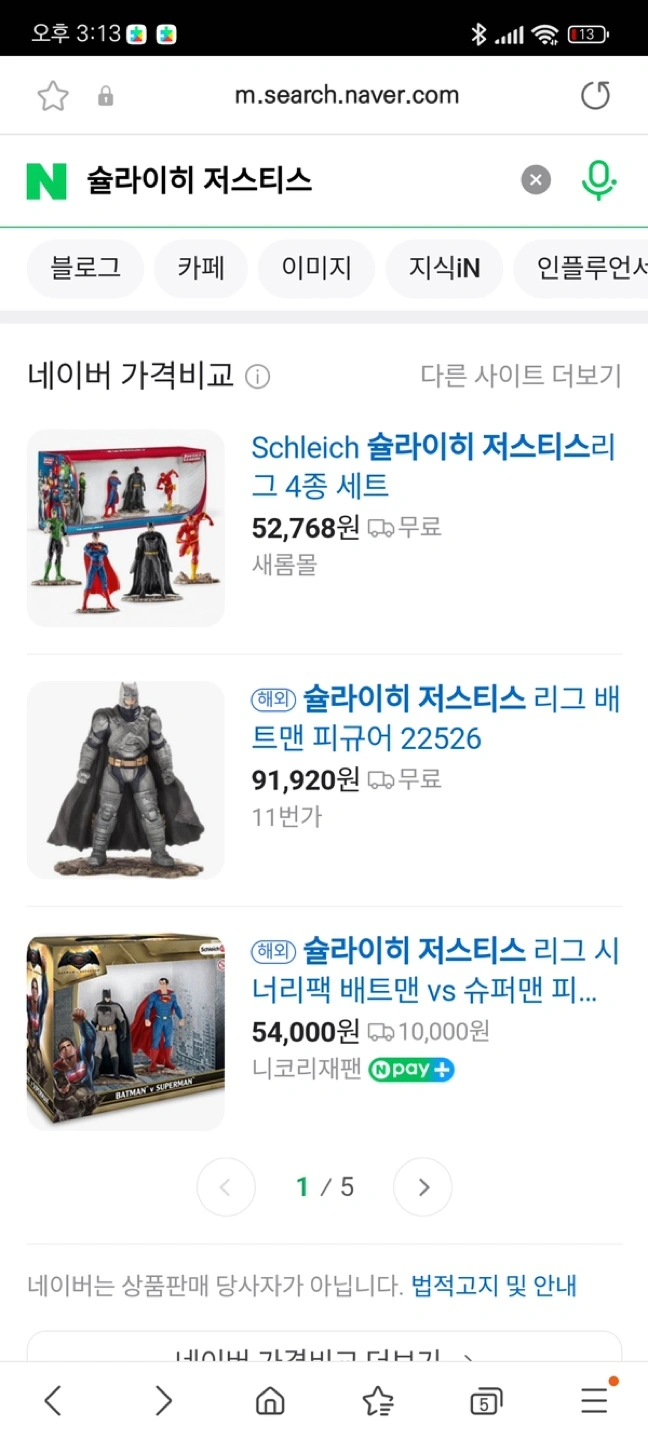Open the Schleich 4종 세트 product
Viewport: 648px width, 1440px height.
click(432, 466)
